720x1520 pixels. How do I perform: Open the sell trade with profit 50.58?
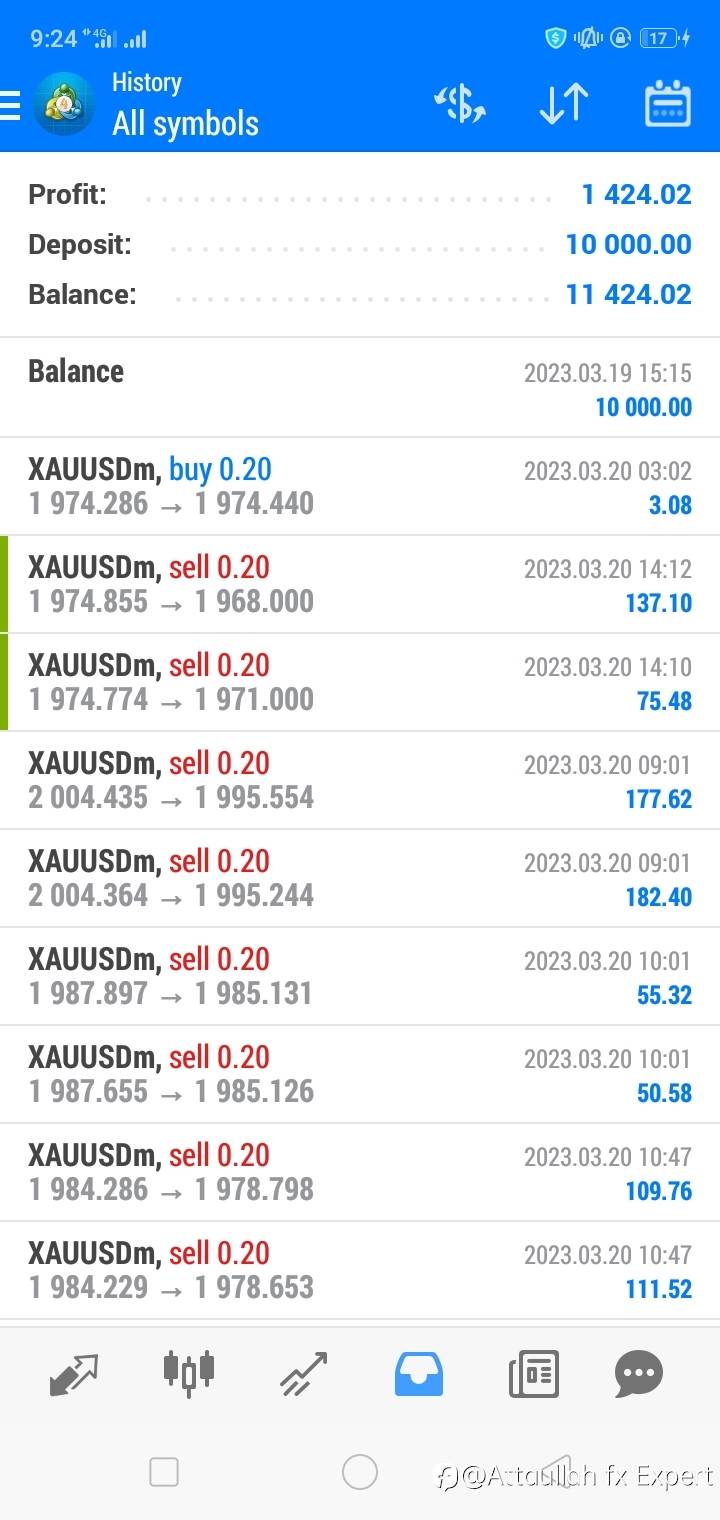pos(360,1074)
